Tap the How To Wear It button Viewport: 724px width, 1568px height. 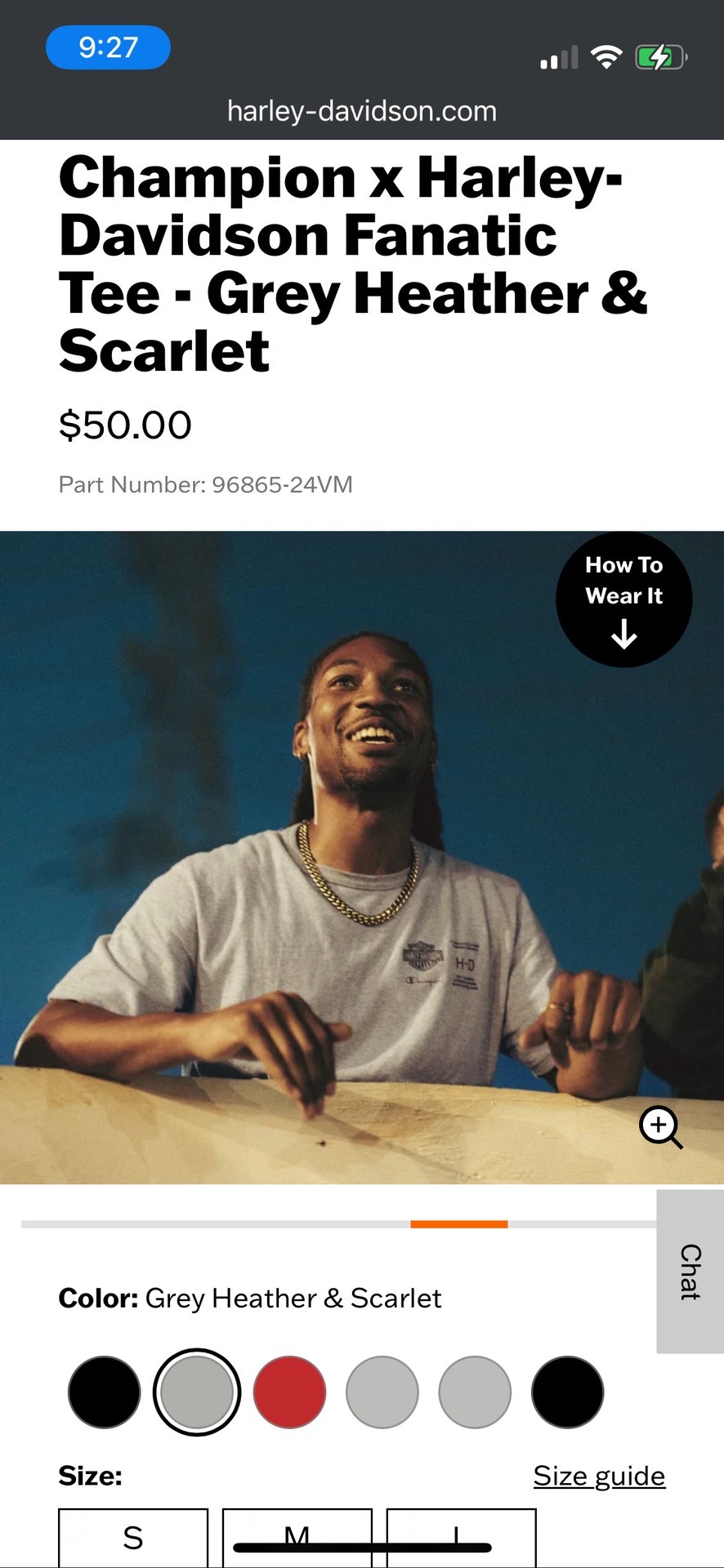(623, 599)
